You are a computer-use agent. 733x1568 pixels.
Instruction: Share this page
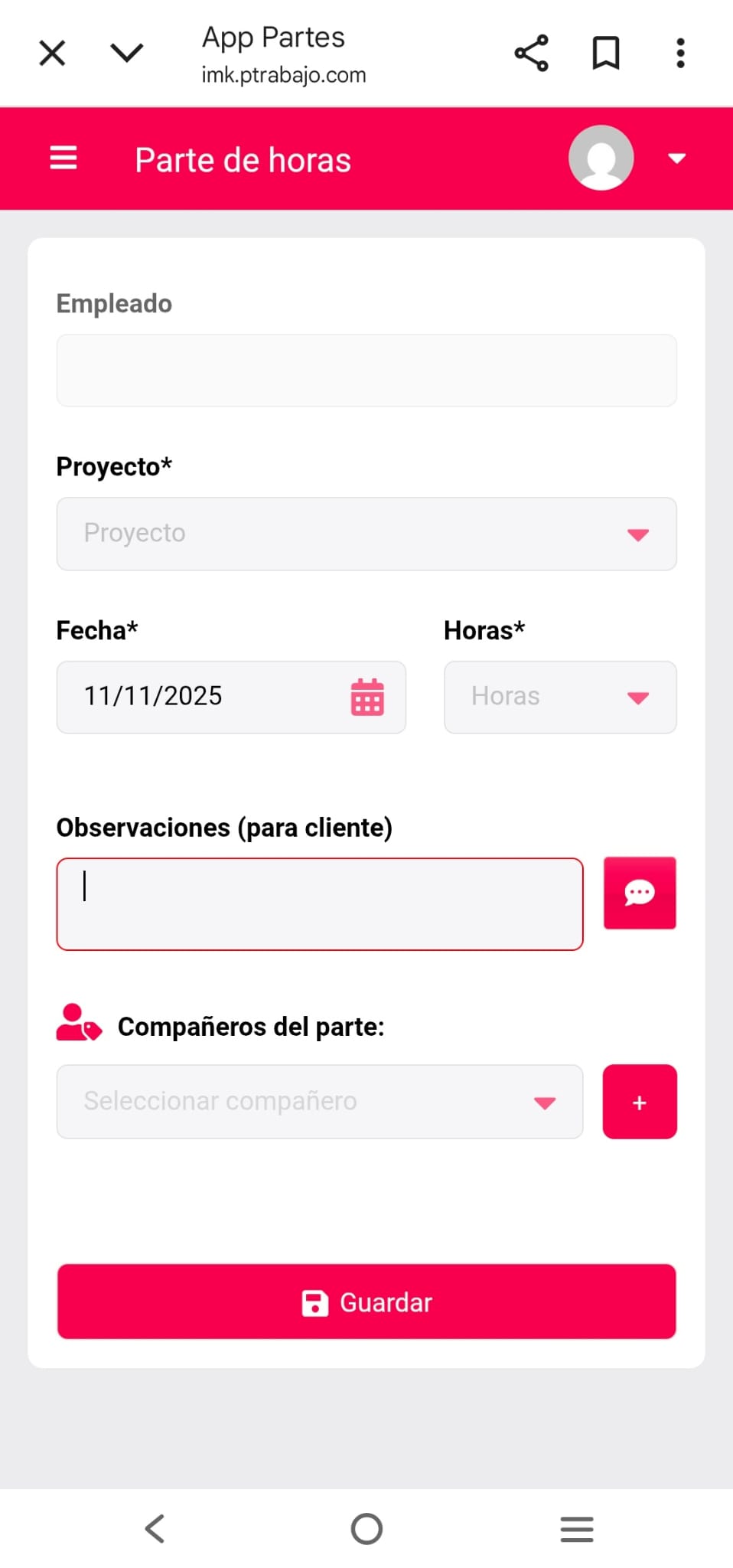[x=531, y=54]
